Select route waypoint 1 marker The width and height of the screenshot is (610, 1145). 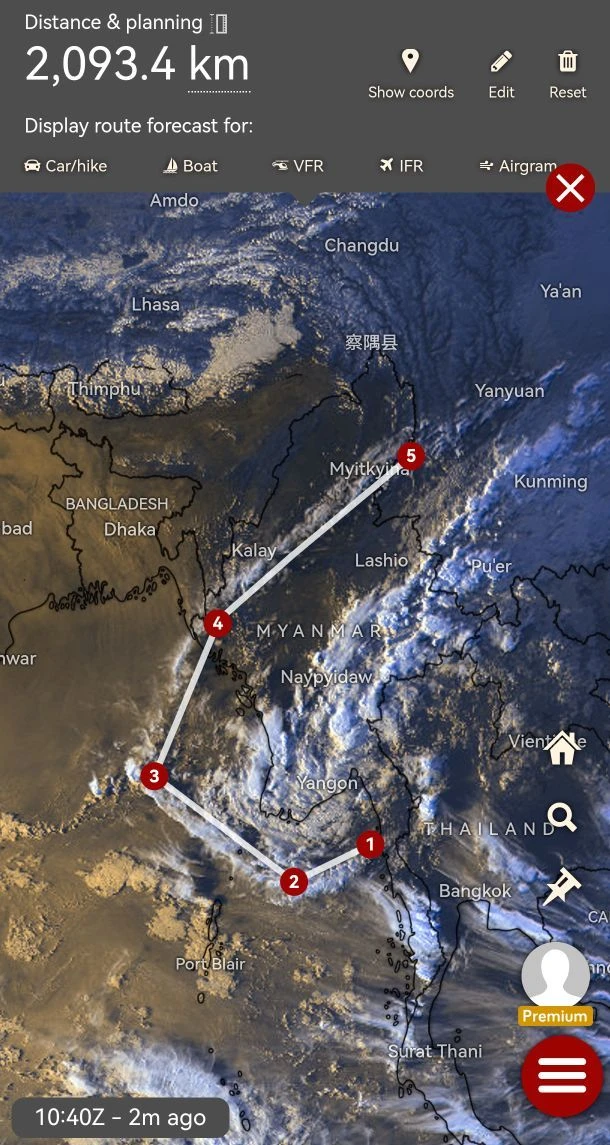[x=370, y=844]
